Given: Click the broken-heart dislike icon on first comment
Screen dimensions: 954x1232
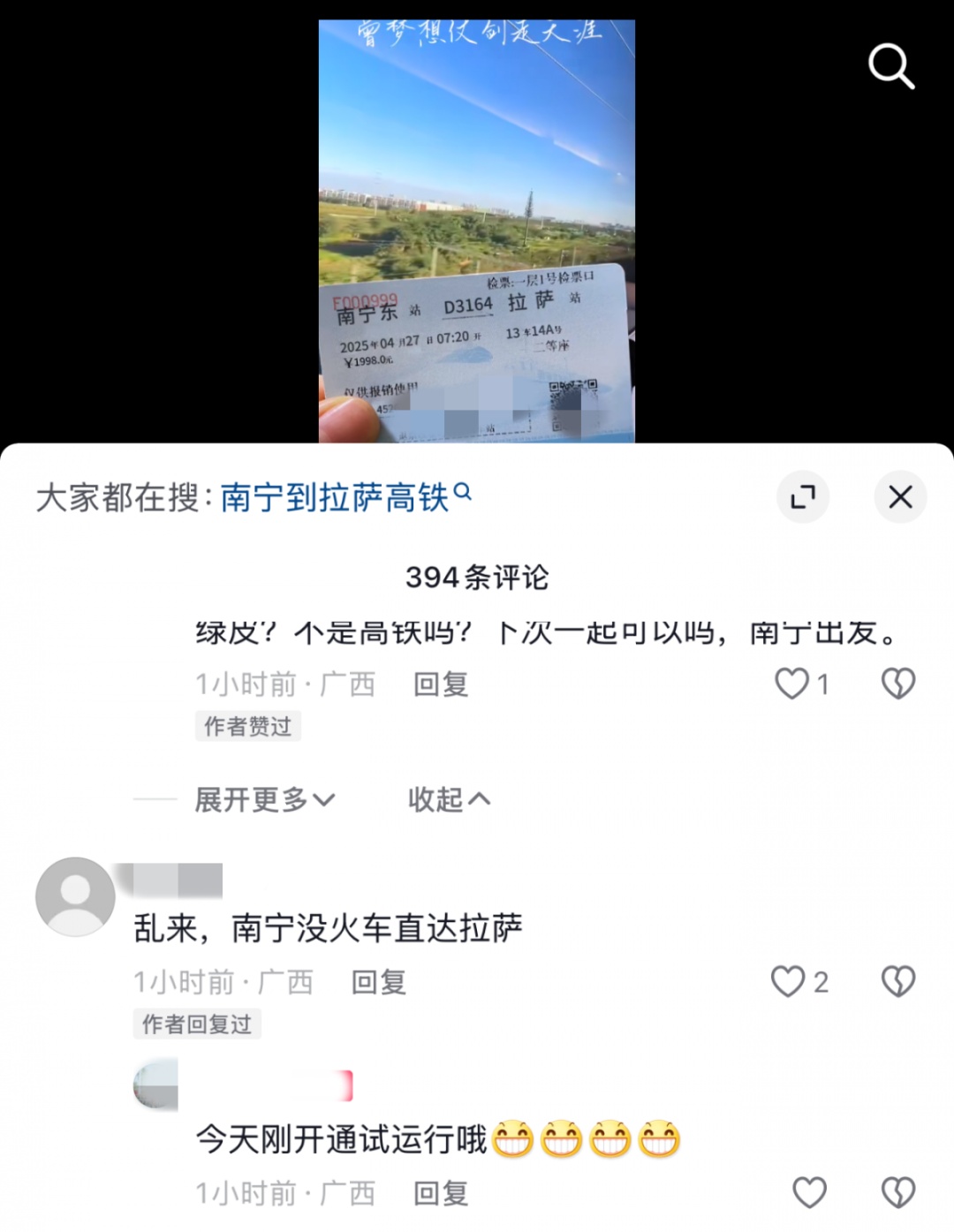Looking at the screenshot, I should (898, 684).
